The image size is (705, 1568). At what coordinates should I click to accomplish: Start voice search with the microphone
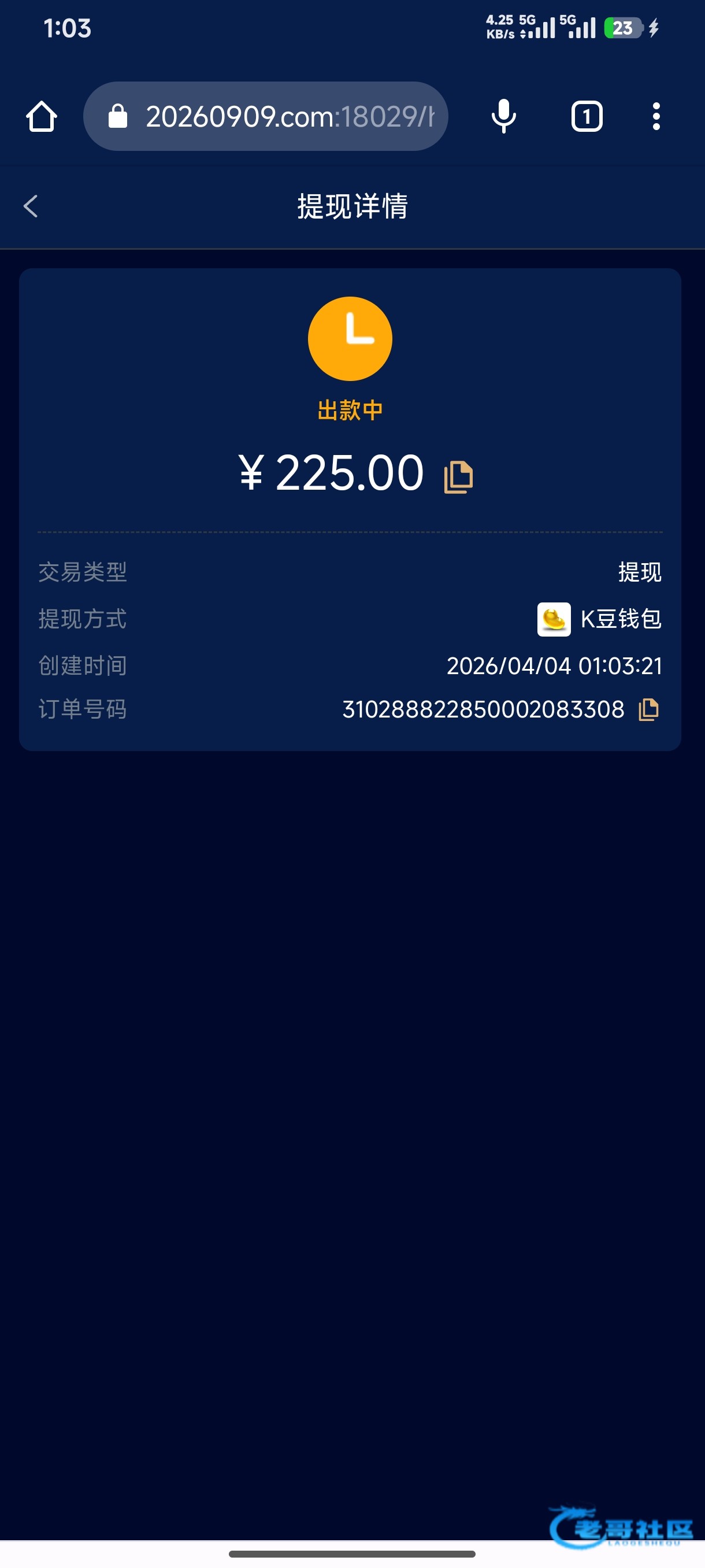click(x=504, y=116)
